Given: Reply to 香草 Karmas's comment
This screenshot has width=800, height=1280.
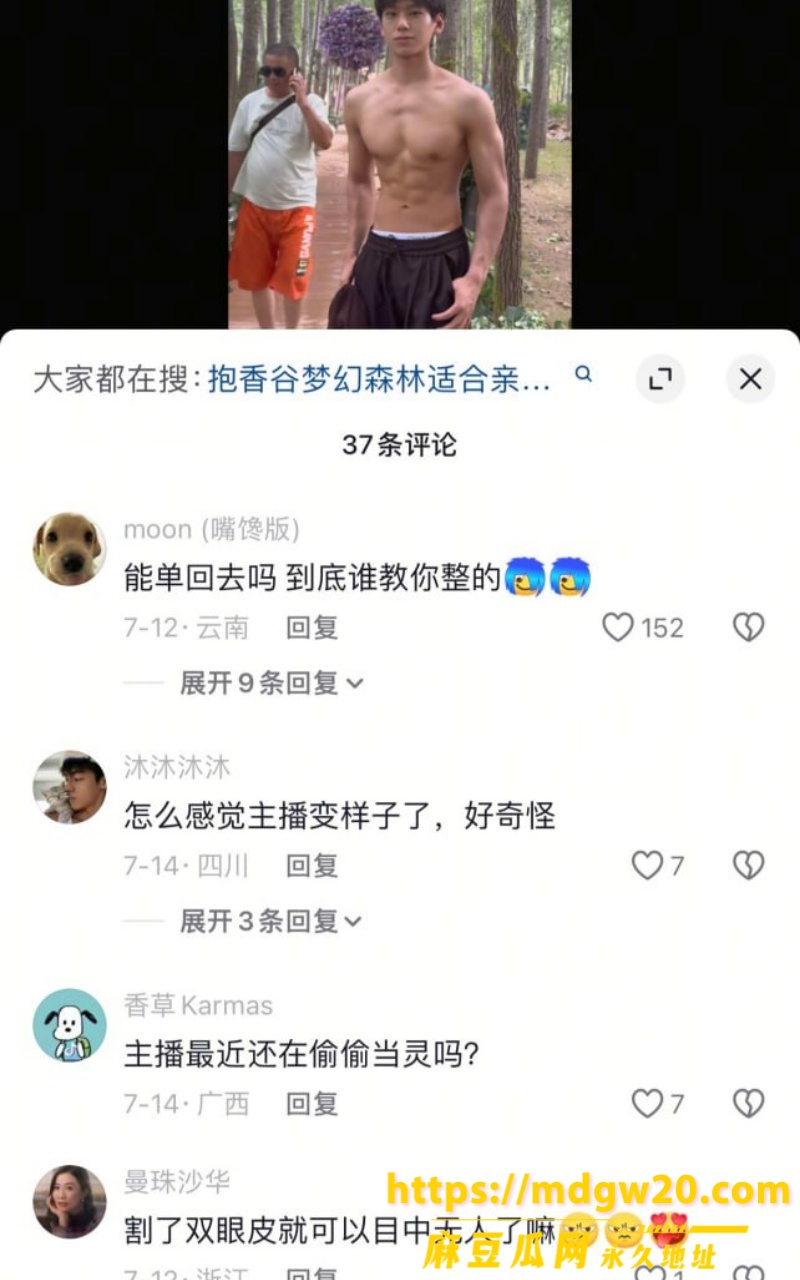Looking at the screenshot, I should pos(312,1103).
